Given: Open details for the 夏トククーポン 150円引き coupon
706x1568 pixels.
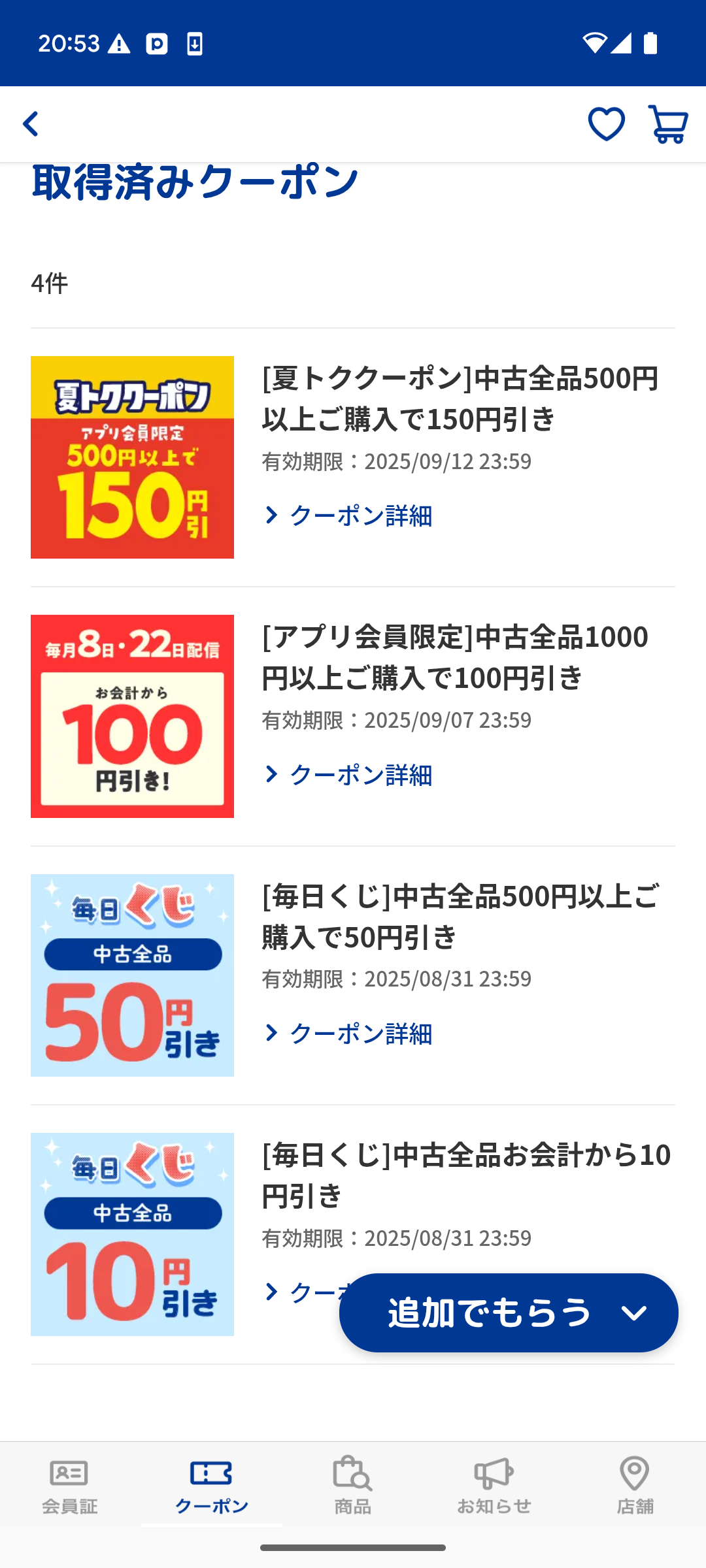Looking at the screenshot, I should [348, 515].
